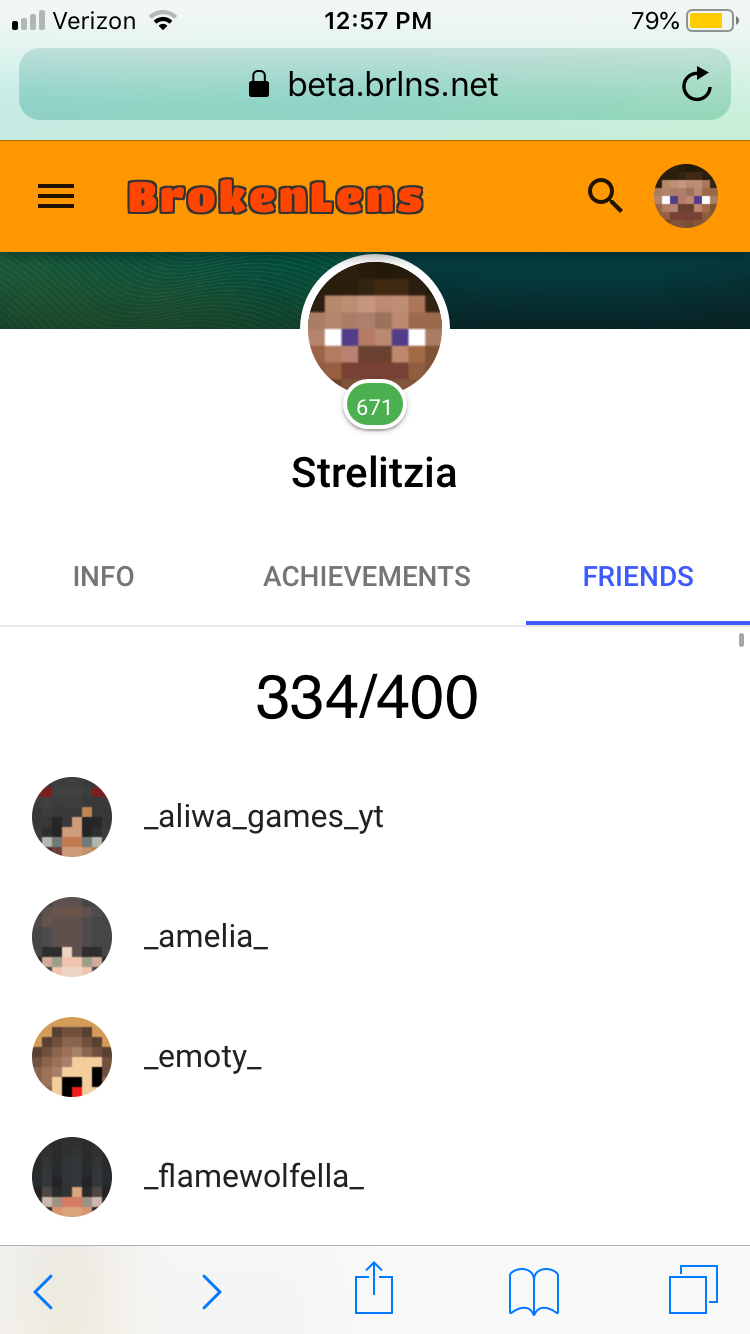750x1334 pixels.
Task: Tap the beta.brlns.net address bar
Action: [x=375, y=84]
